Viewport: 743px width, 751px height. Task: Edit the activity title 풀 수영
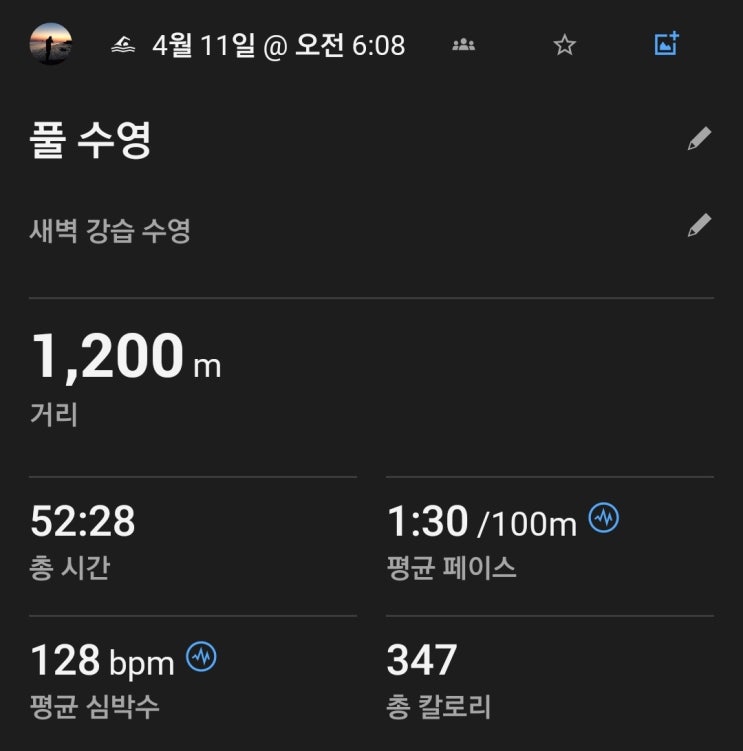click(x=699, y=139)
